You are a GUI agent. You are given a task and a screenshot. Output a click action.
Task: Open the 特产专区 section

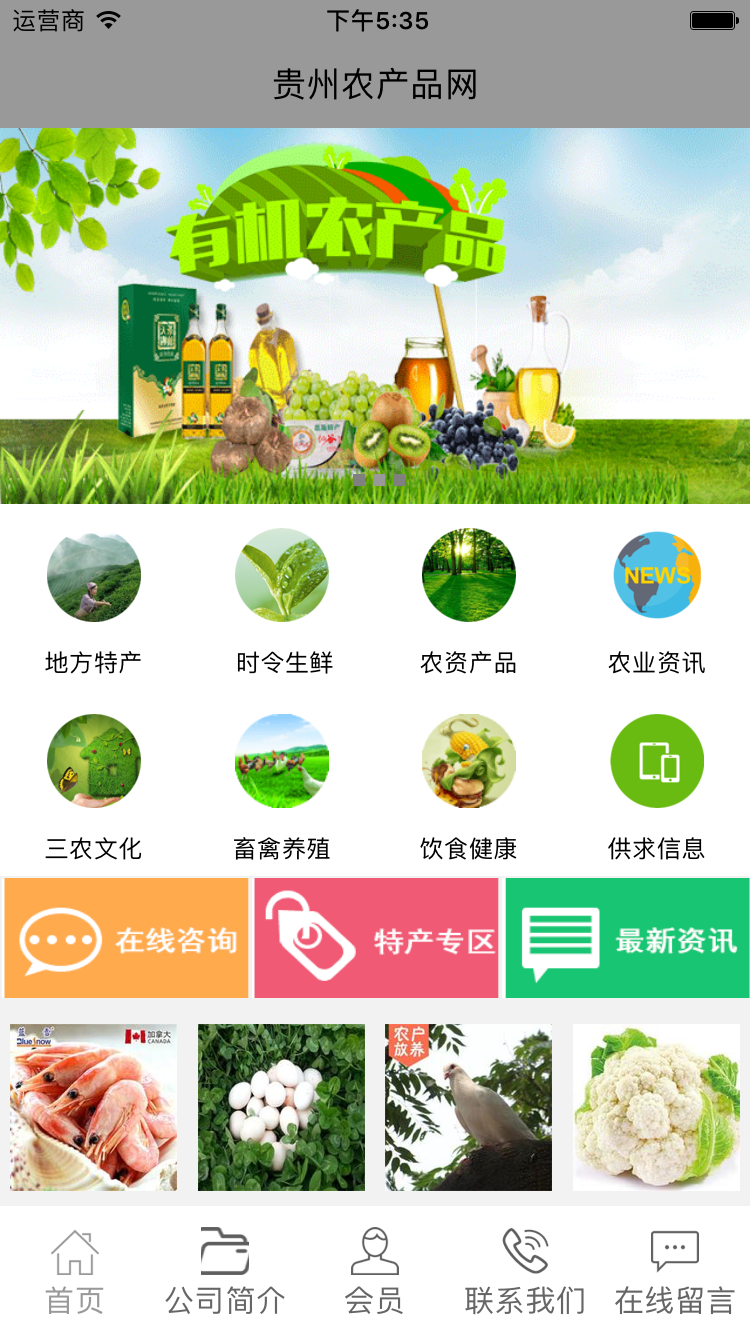(376, 938)
